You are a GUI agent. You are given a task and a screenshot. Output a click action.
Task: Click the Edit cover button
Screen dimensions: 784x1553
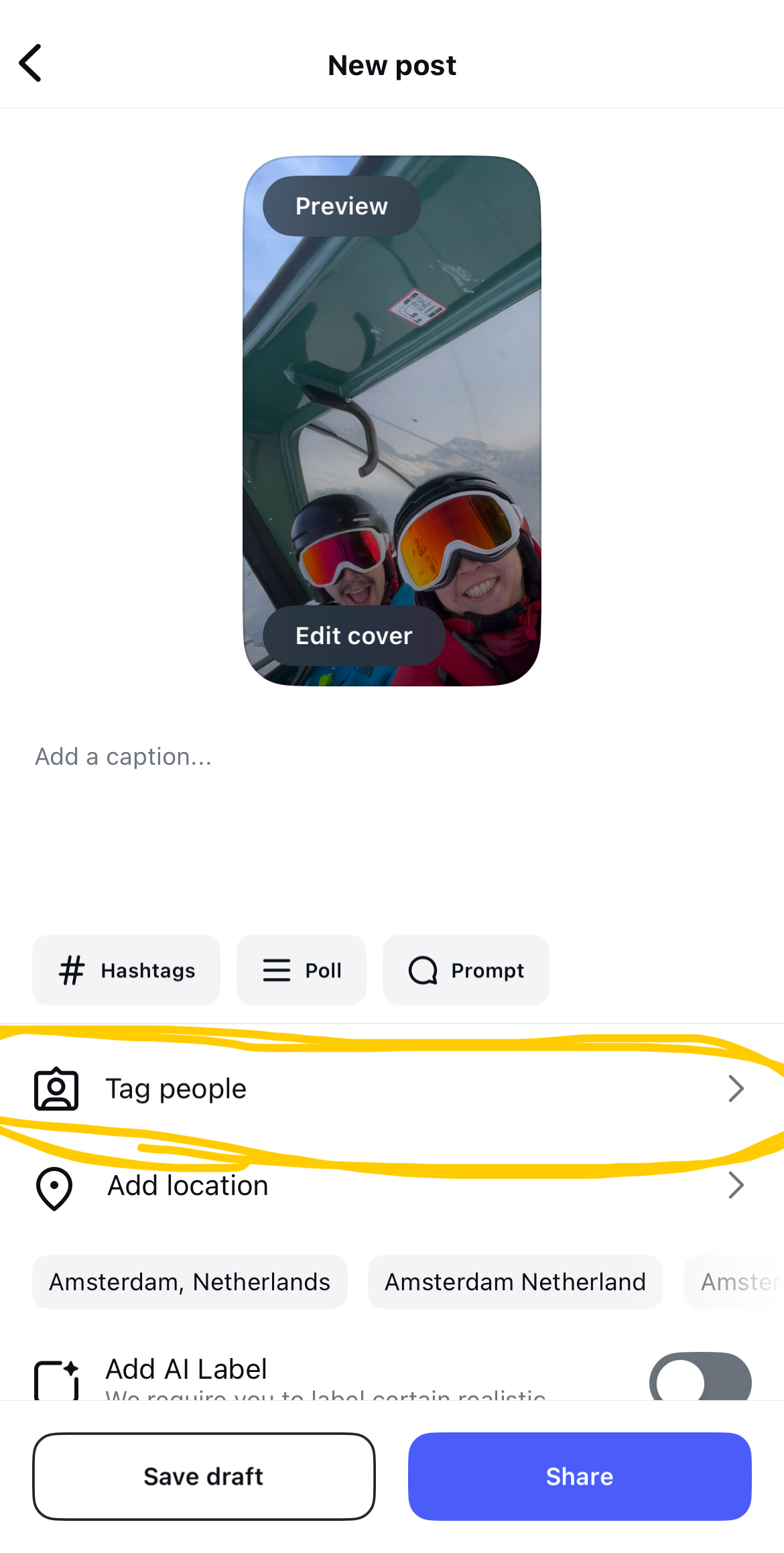coord(353,635)
